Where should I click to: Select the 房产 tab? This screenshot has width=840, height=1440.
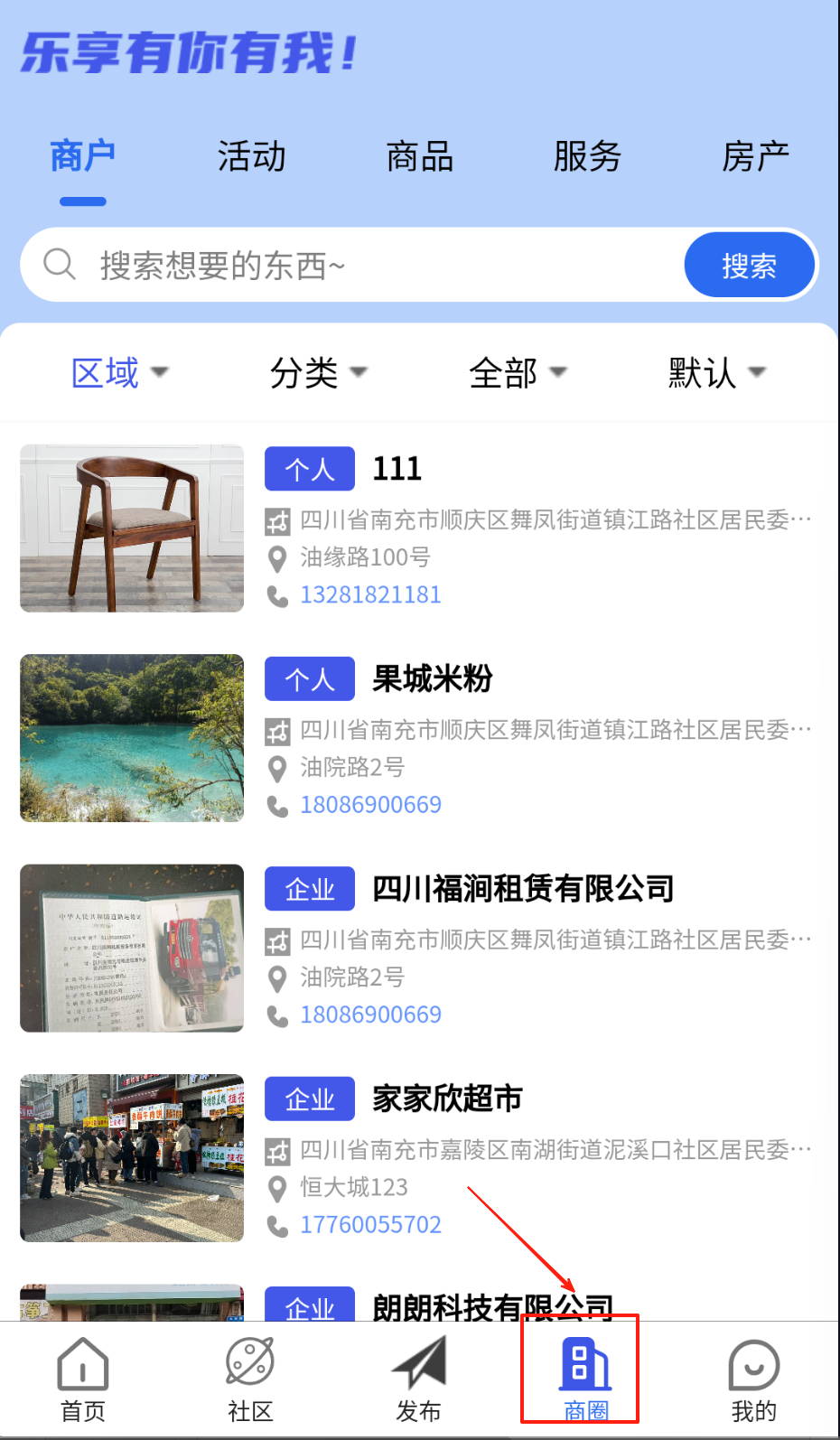point(755,156)
